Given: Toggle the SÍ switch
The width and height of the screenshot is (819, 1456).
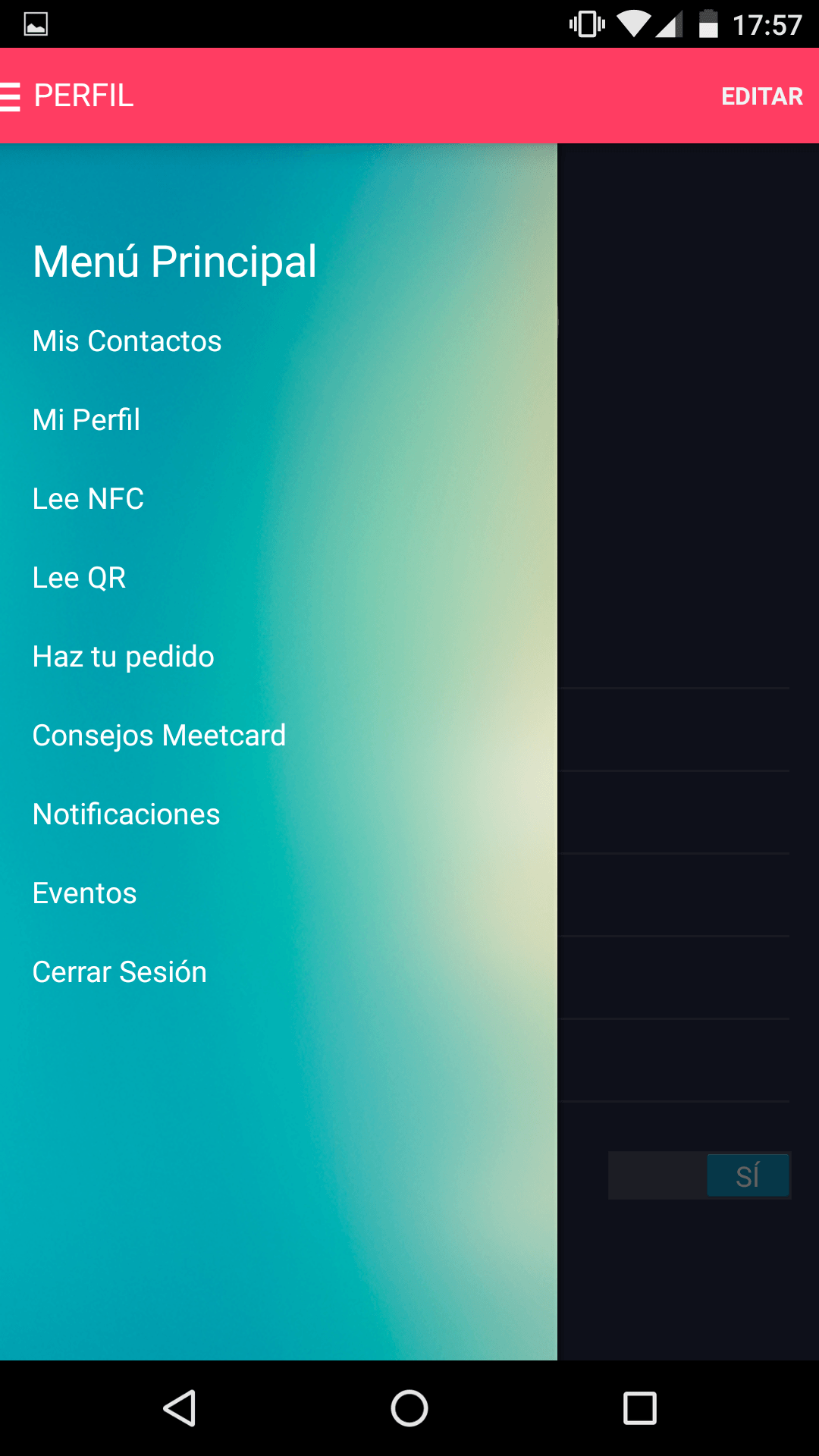Looking at the screenshot, I should [699, 1175].
